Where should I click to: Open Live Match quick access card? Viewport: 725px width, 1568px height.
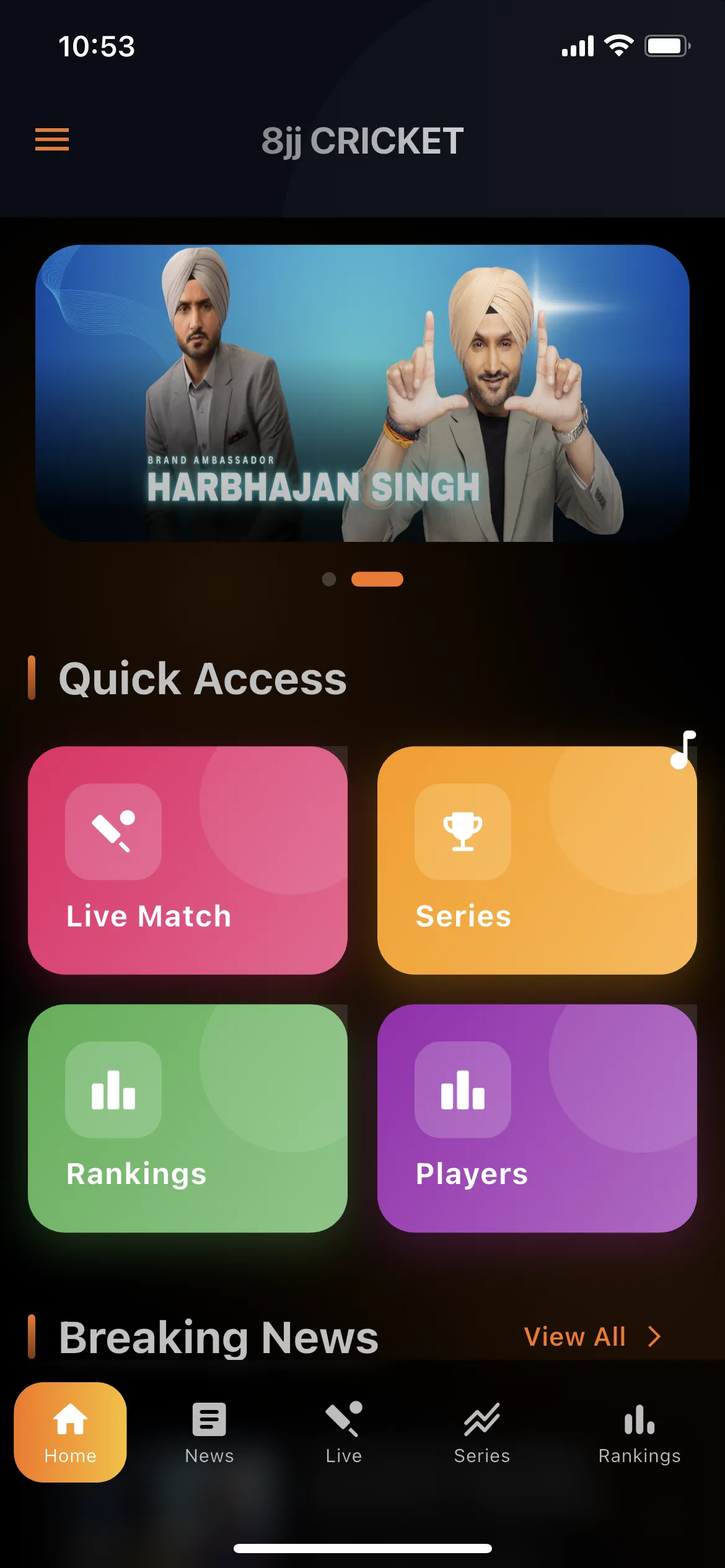pyautogui.click(x=187, y=860)
